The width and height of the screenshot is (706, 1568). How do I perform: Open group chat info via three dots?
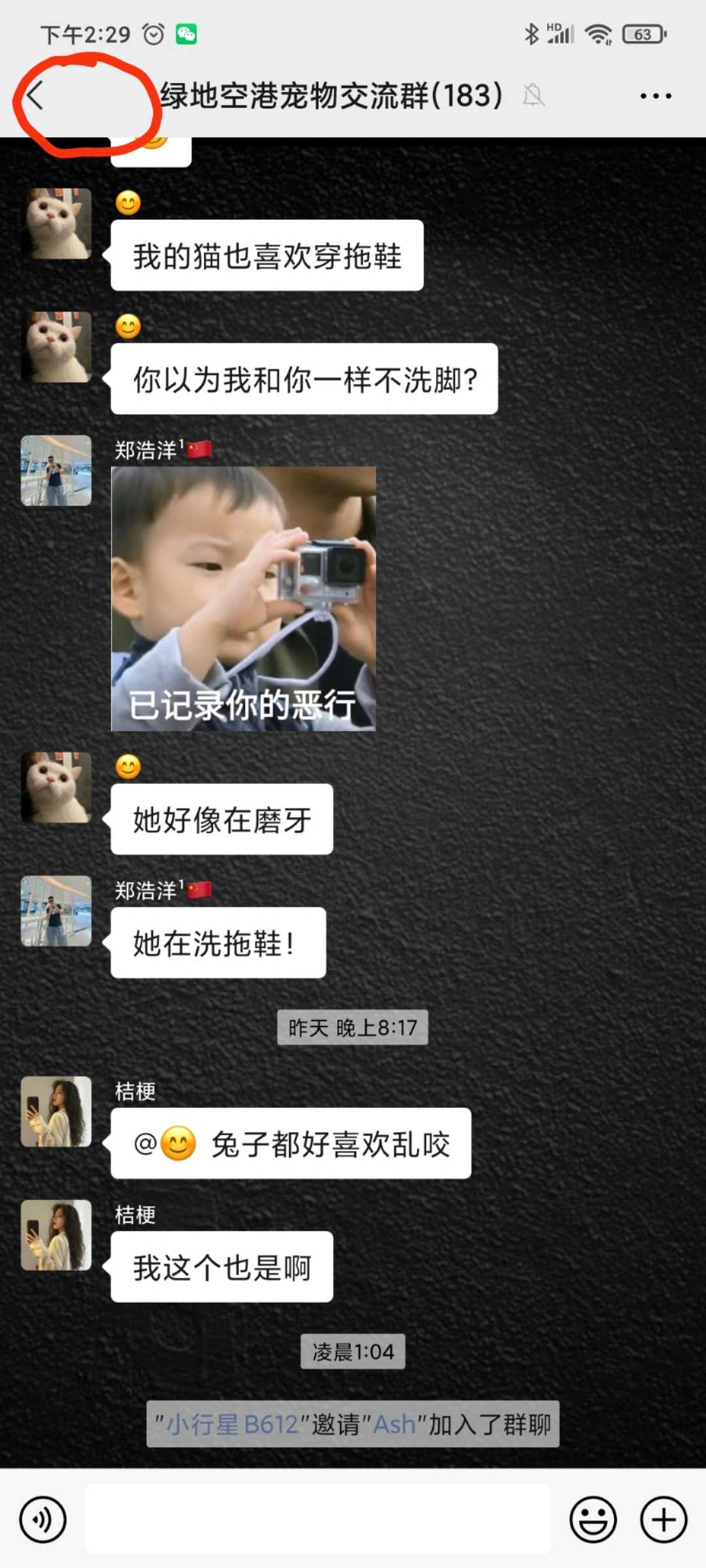(656, 96)
